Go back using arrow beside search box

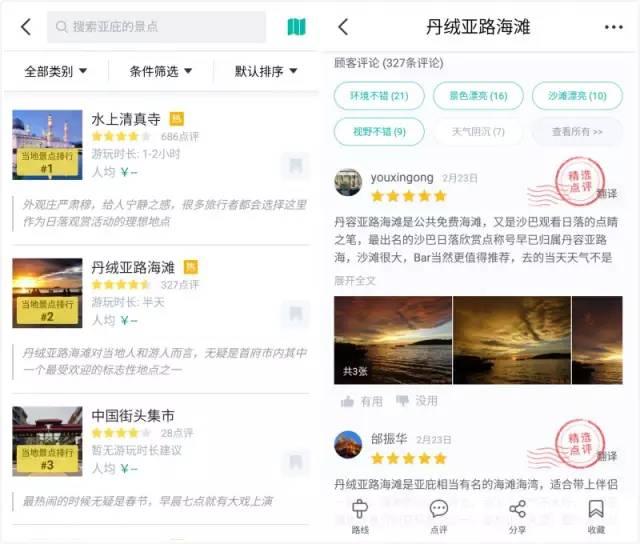25,27
